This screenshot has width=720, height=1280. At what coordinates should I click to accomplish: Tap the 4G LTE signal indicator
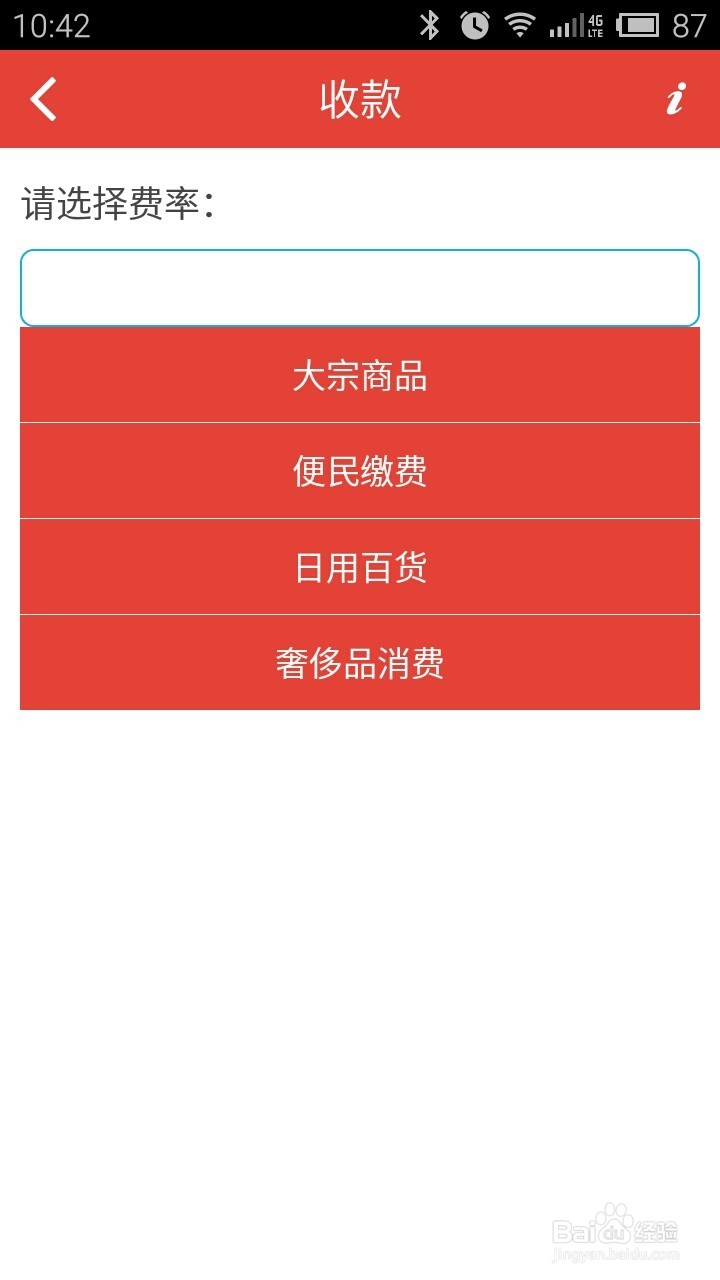click(572, 23)
